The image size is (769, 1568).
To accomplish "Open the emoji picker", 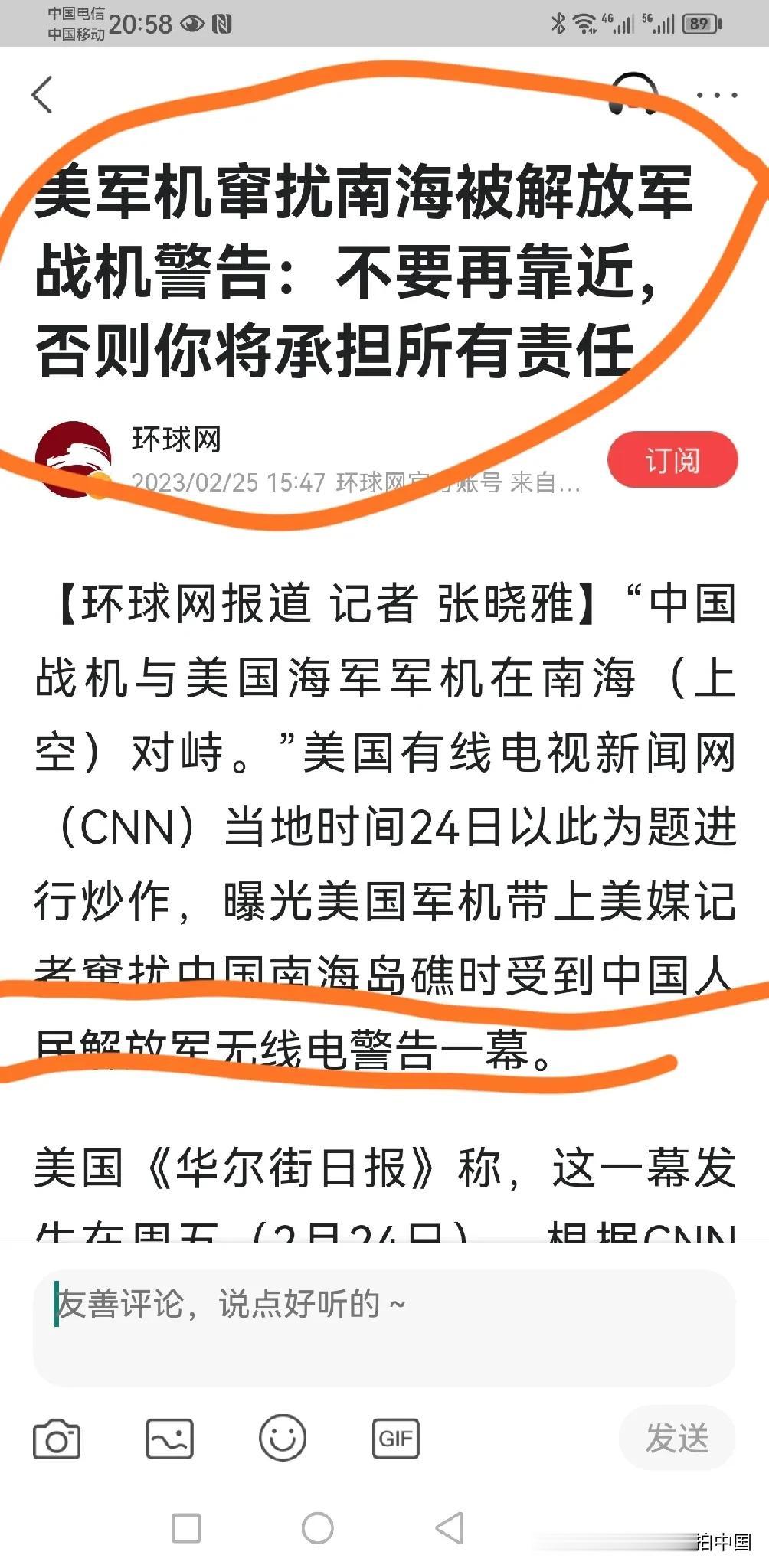I will tap(283, 1438).
